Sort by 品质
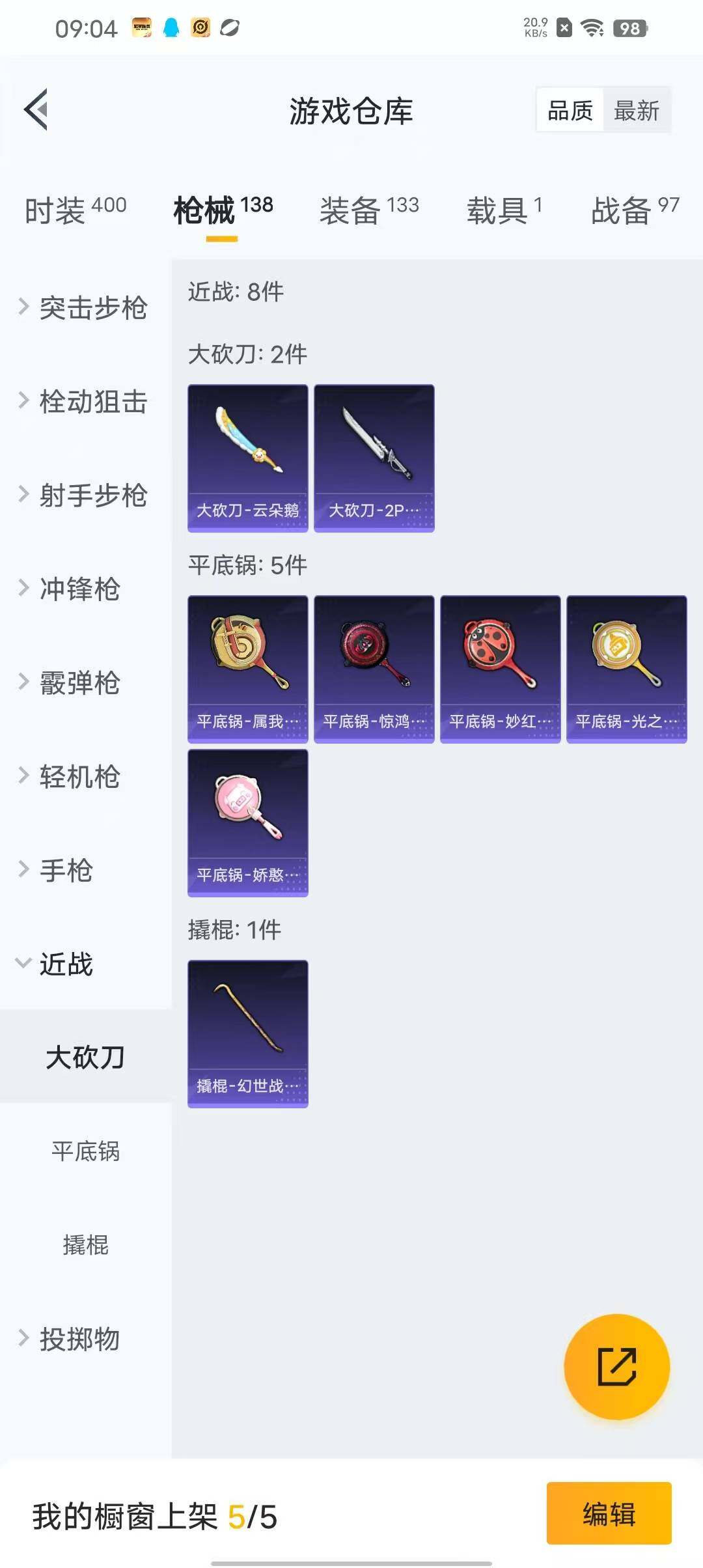This screenshot has width=703, height=1568. pyautogui.click(x=570, y=110)
